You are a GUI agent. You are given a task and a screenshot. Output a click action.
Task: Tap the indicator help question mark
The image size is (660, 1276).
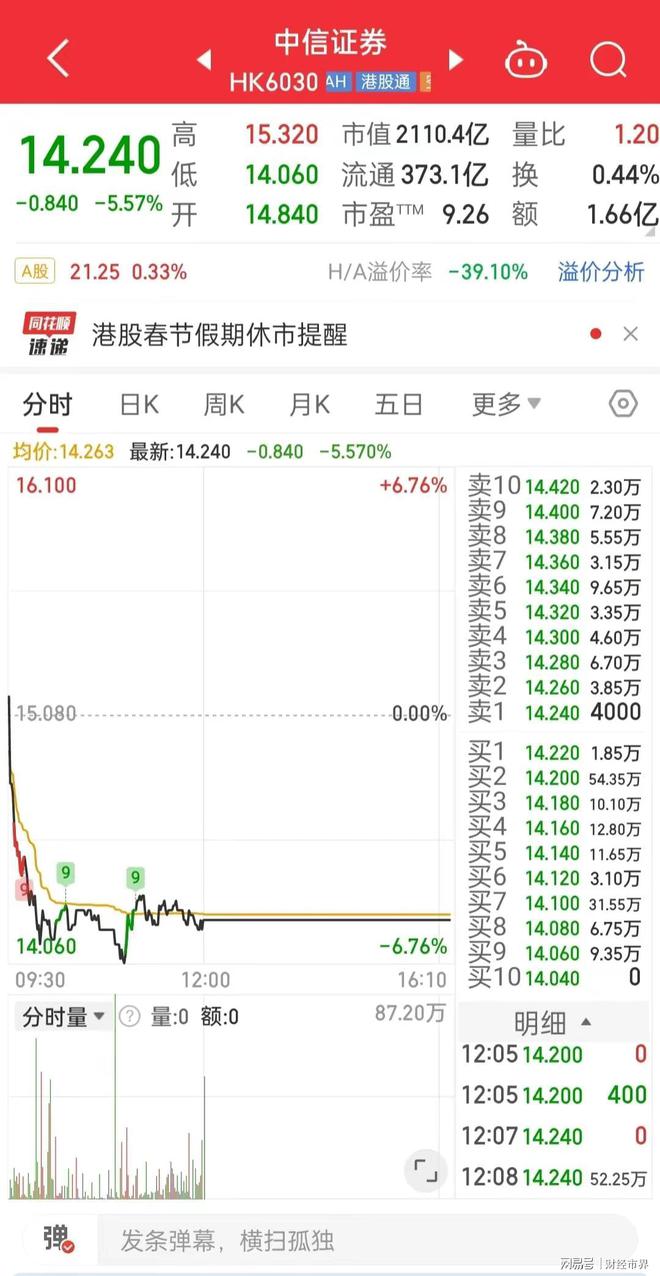coord(129,1017)
